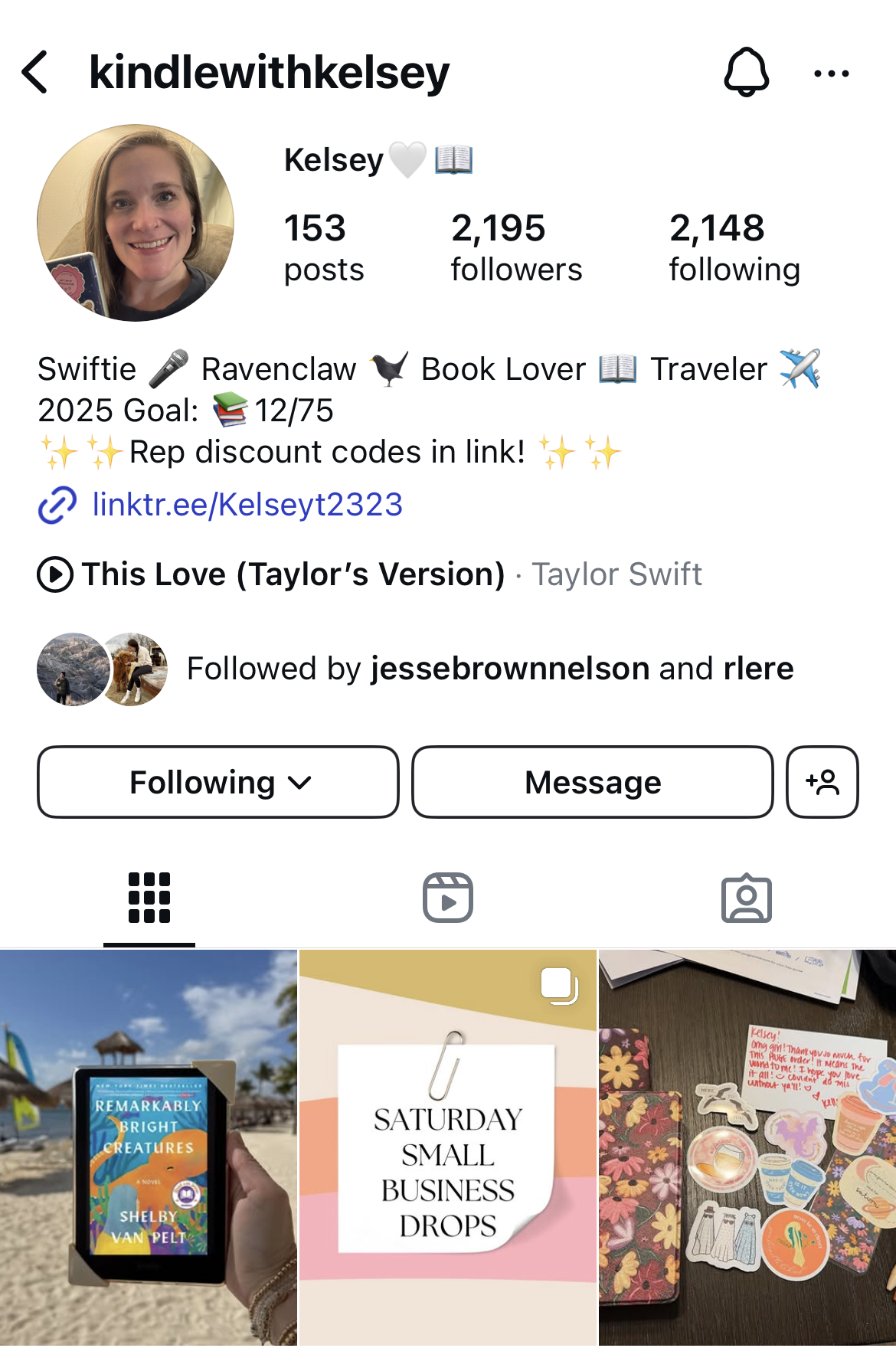Open the 2,148 following list
896x1348 pixels.
(x=734, y=247)
